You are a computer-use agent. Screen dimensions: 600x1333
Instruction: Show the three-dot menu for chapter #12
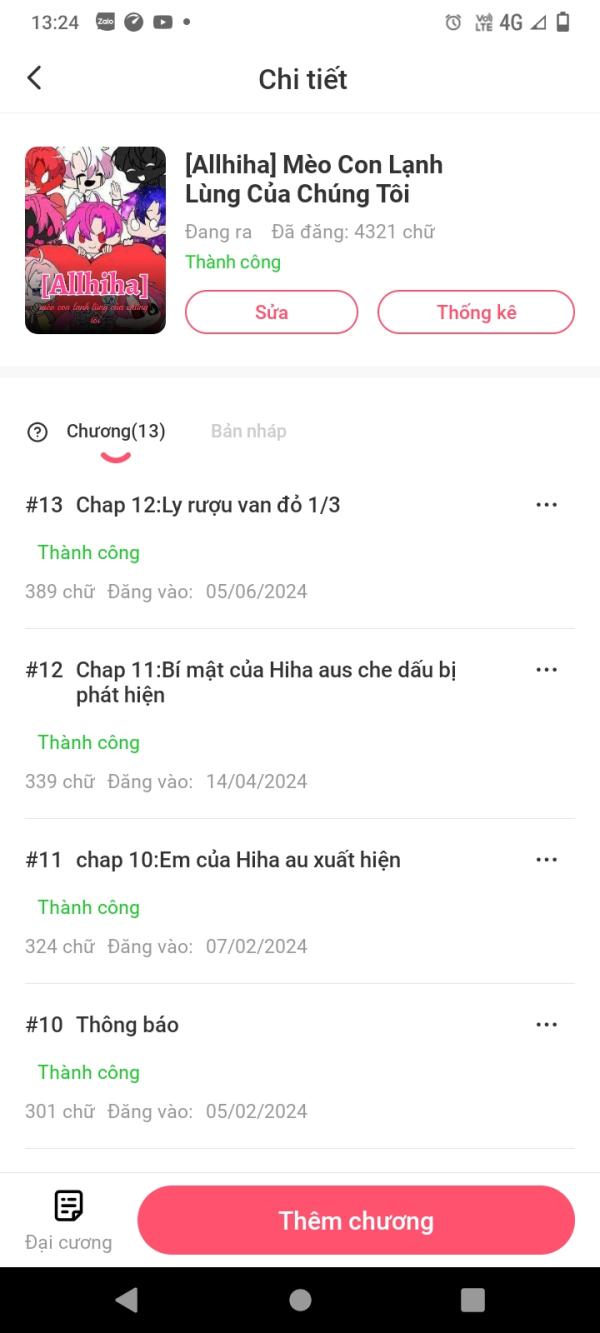click(x=546, y=670)
